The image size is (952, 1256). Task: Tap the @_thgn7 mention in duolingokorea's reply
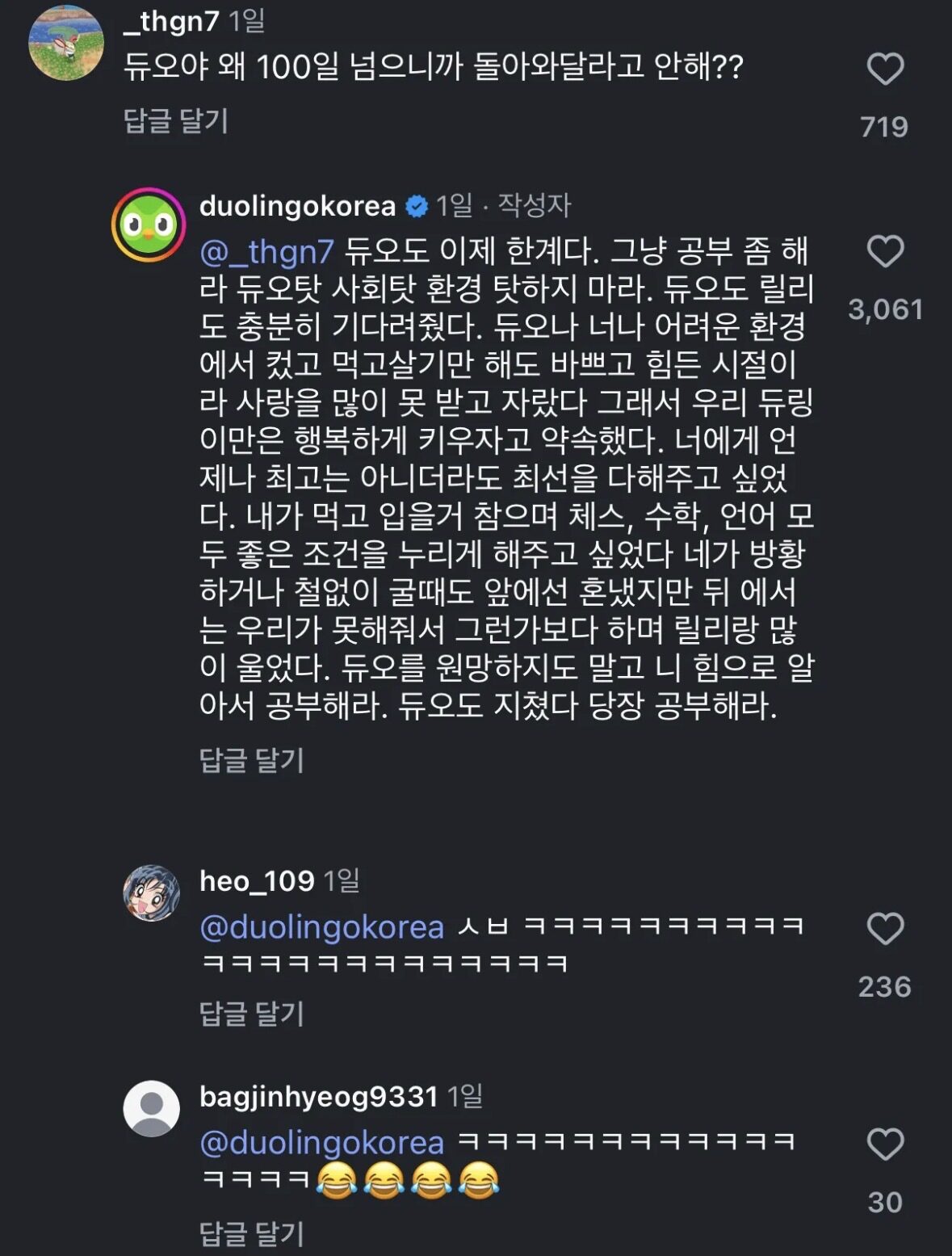(266, 252)
